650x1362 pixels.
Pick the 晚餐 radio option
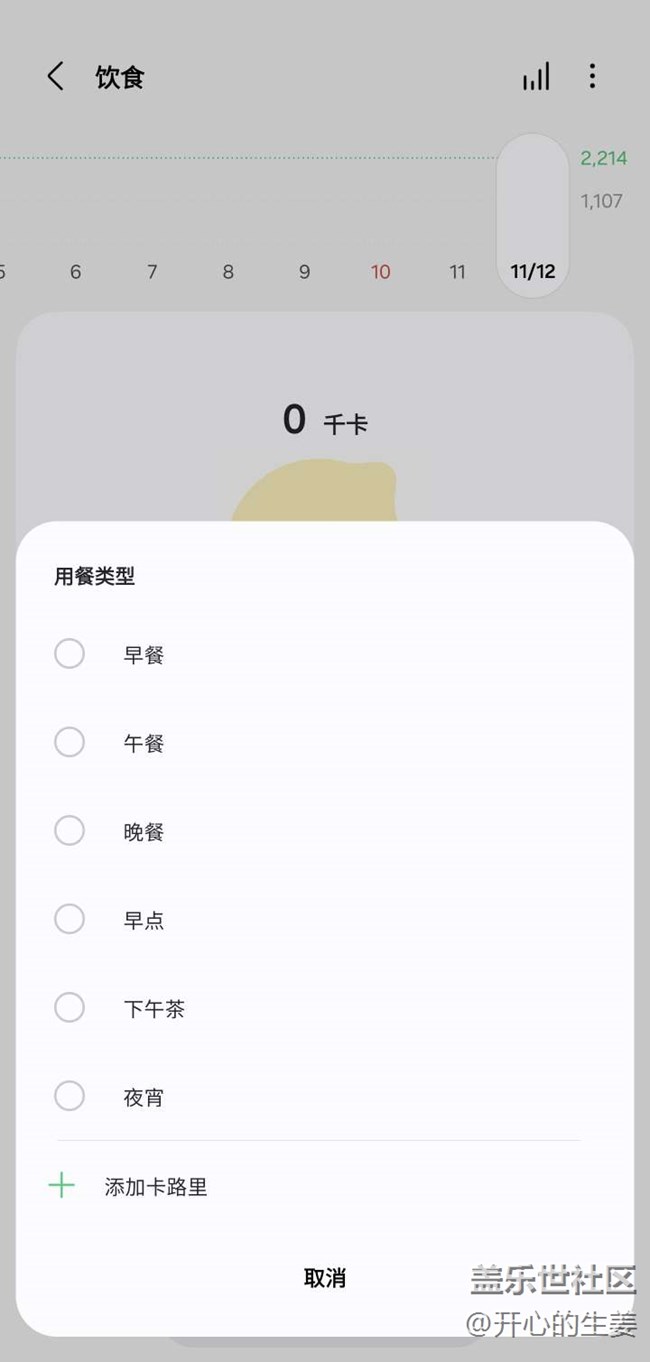click(x=69, y=831)
